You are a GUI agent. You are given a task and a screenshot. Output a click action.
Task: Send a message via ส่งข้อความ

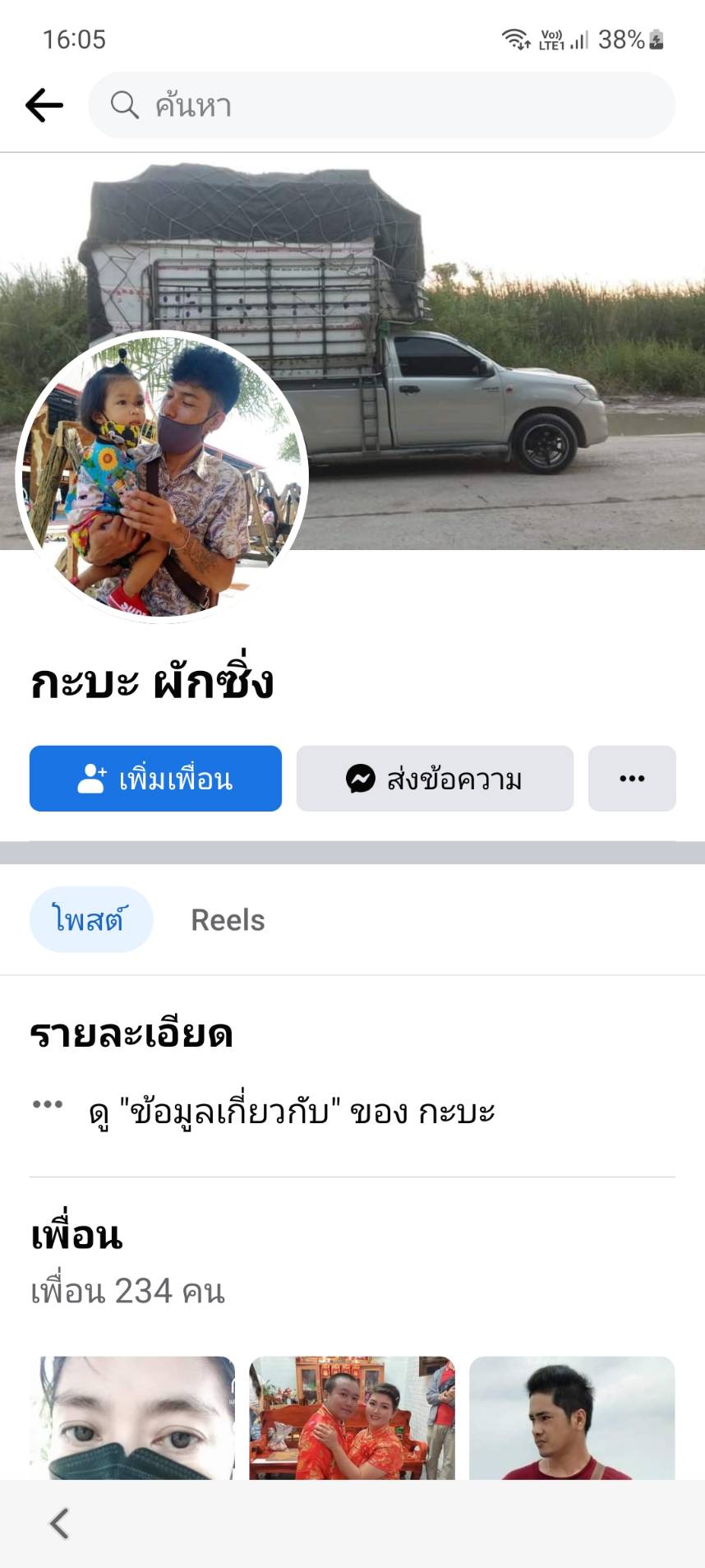[435, 779]
